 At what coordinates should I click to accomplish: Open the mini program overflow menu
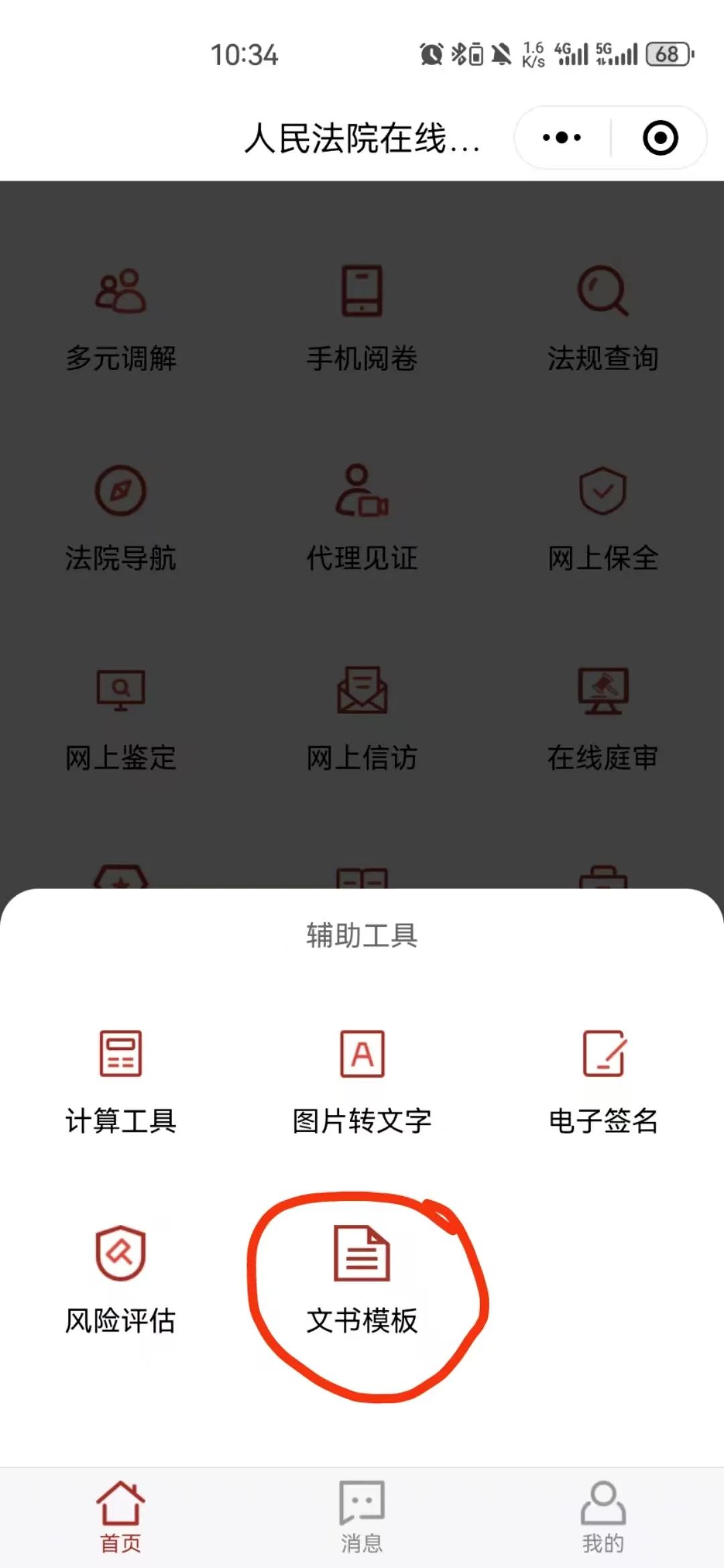pos(562,138)
